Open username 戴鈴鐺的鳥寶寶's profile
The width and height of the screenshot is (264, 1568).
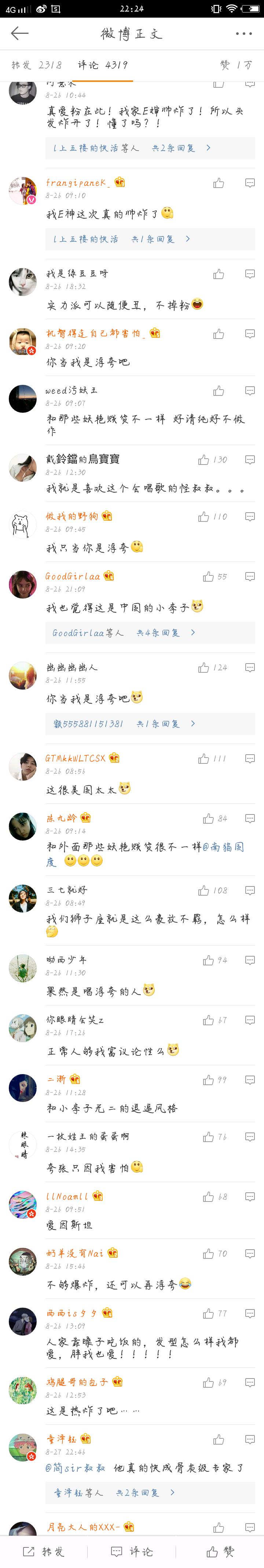tap(83, 459)
